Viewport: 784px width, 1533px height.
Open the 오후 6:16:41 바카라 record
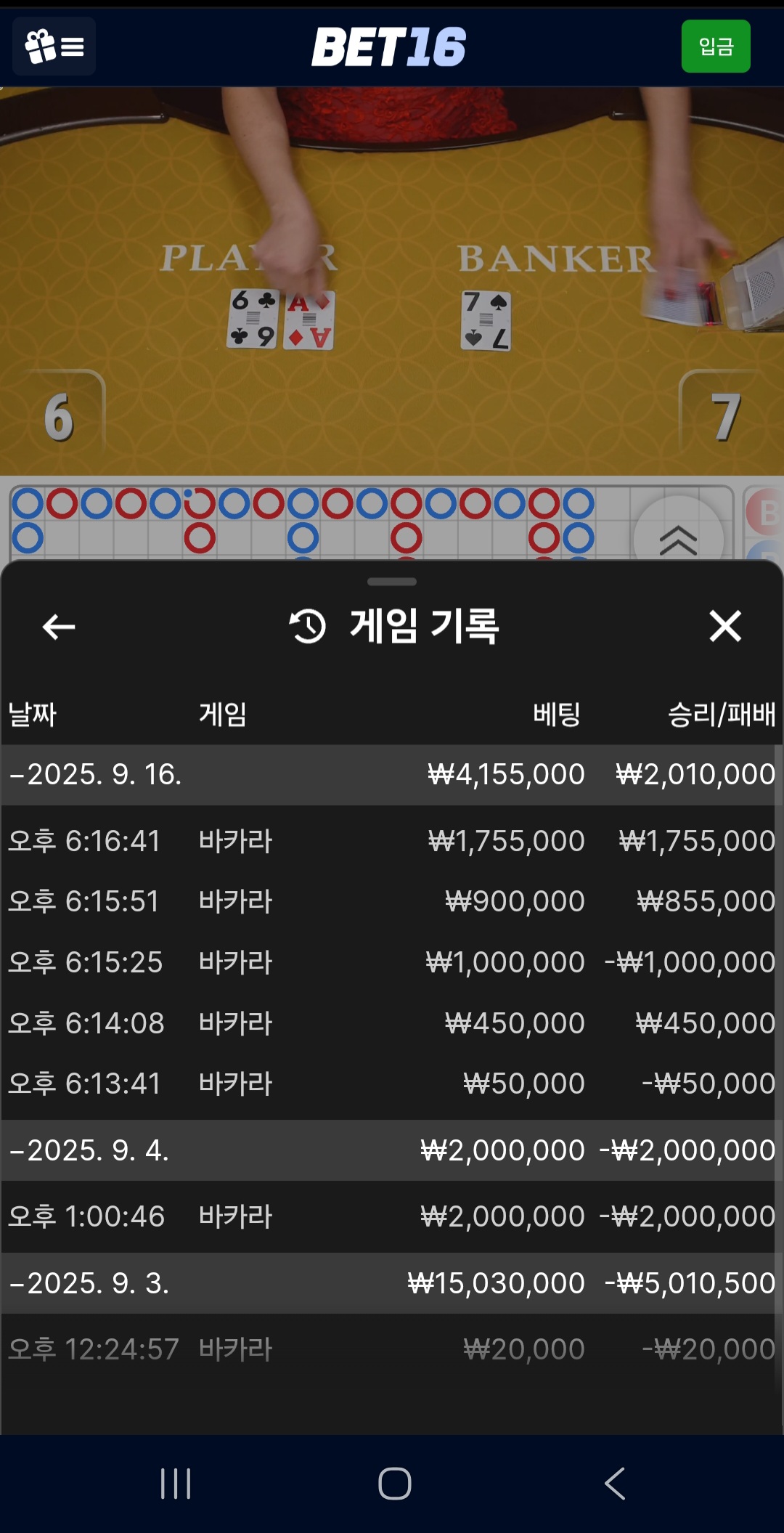pos(392,841)
